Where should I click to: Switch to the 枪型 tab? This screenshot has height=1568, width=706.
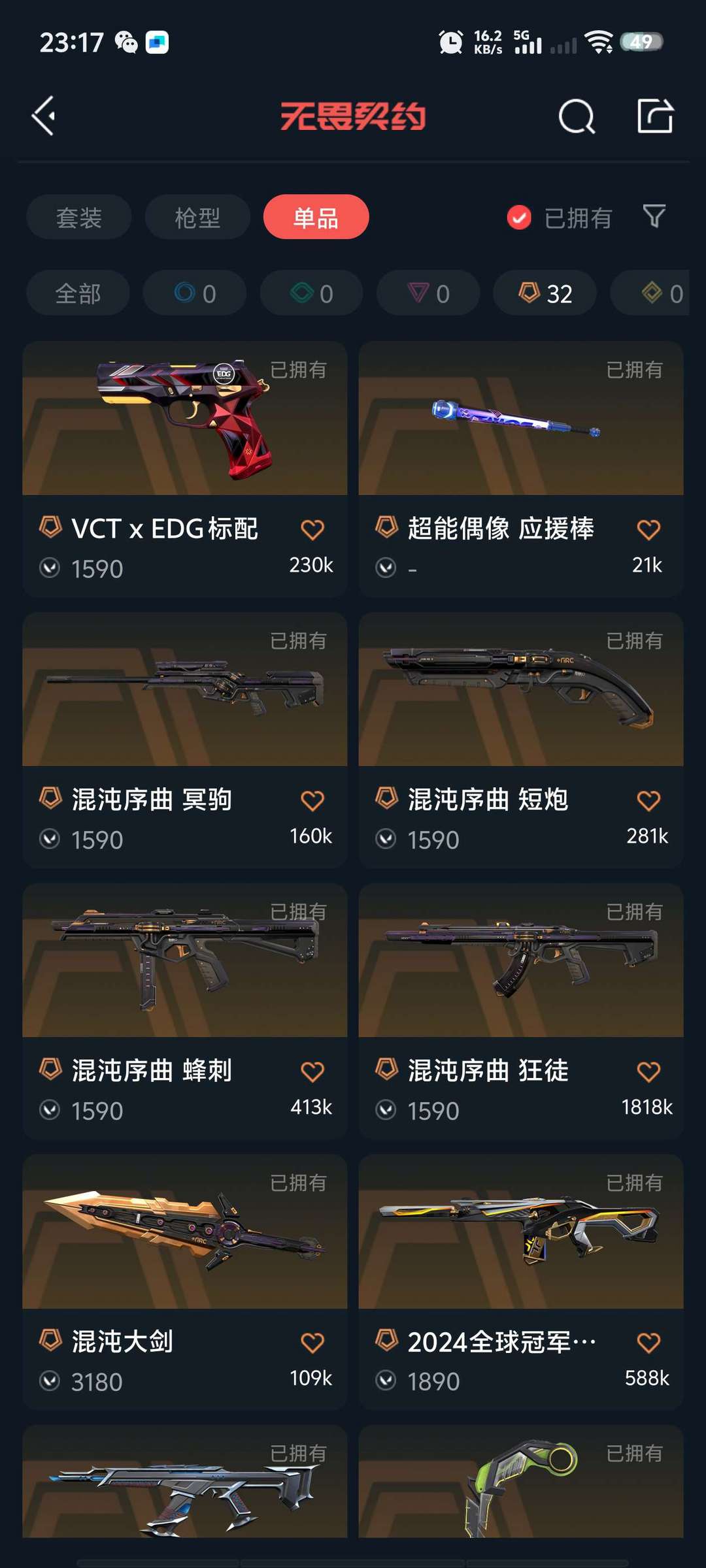pos(197,218)
